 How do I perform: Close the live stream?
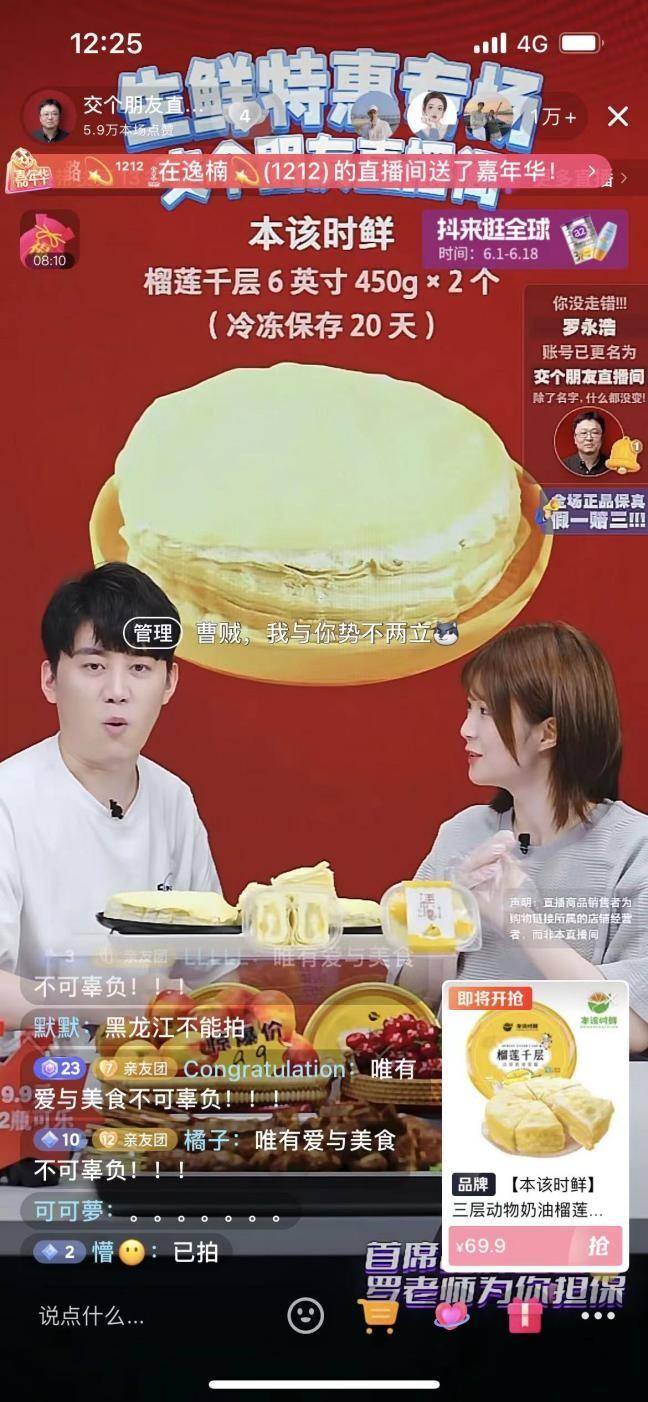pos(618,117)
